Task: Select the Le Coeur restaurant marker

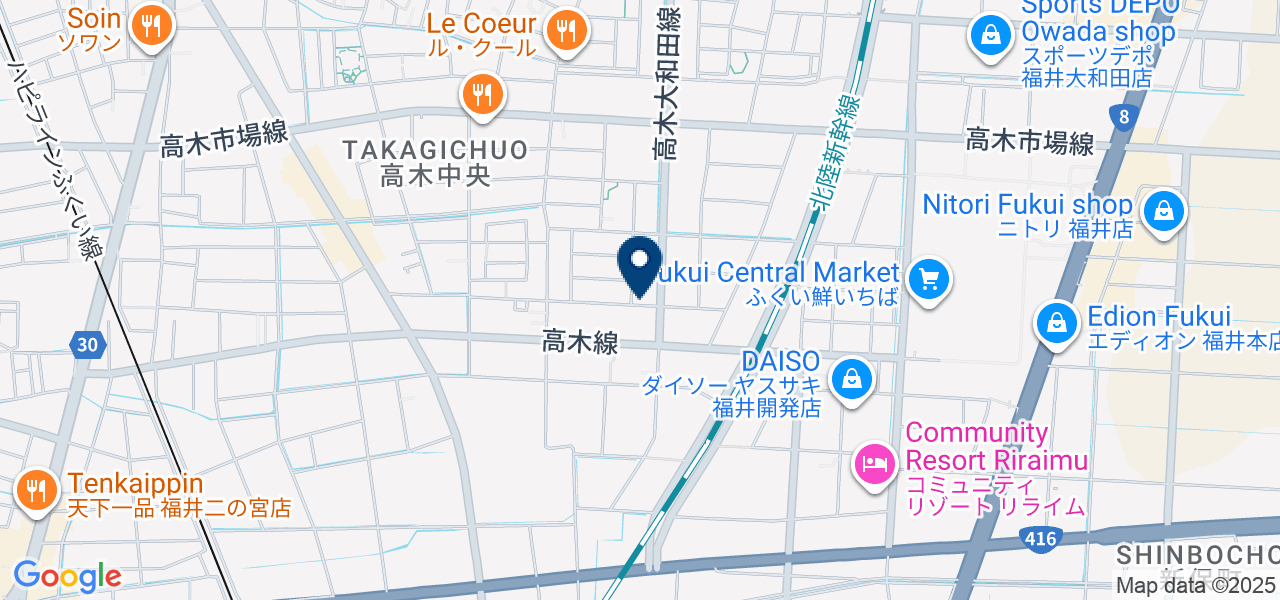Action: pyautogui.click(x=567, y=30)
